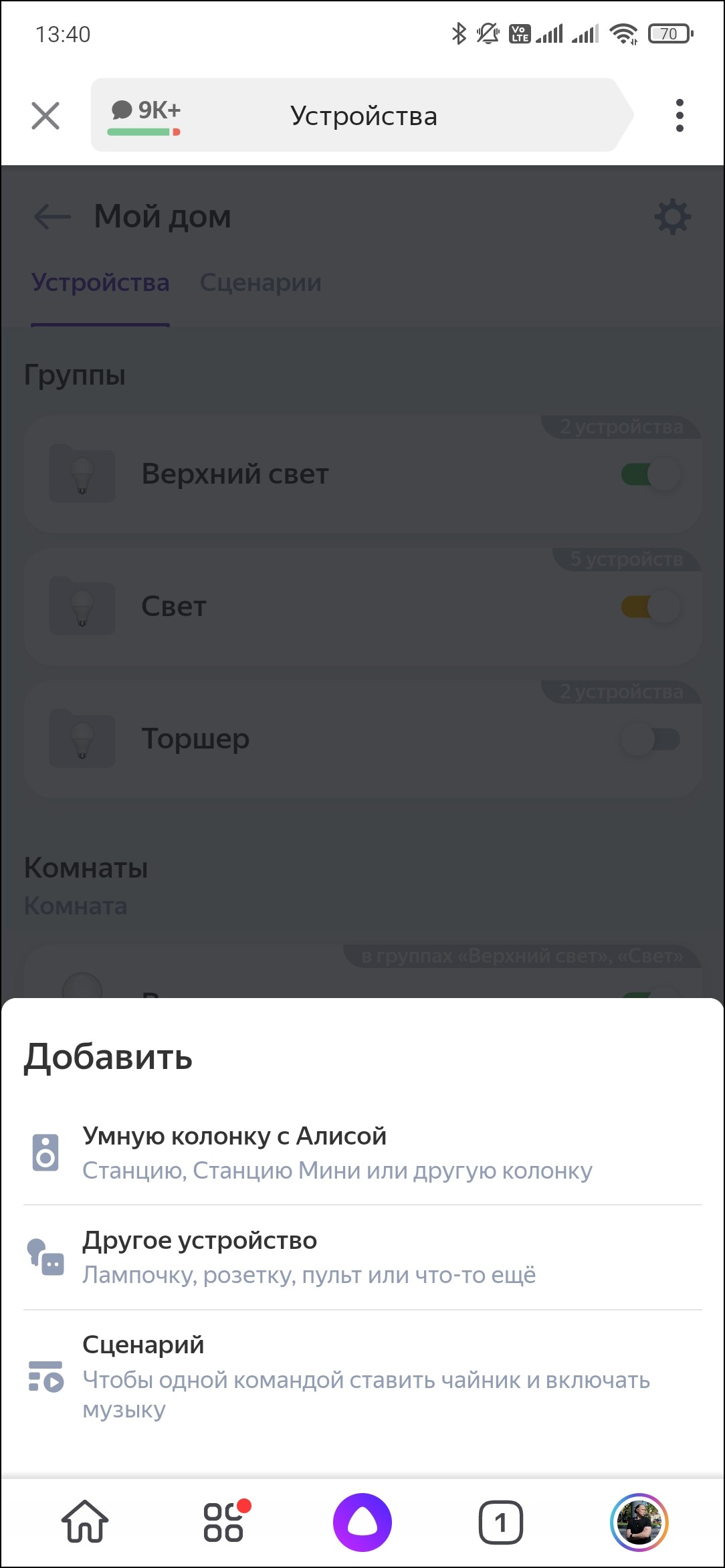This screenshot has width=725, height=1568.
Task: Open the tabs counter showing 1
Action: (500, 1522)
